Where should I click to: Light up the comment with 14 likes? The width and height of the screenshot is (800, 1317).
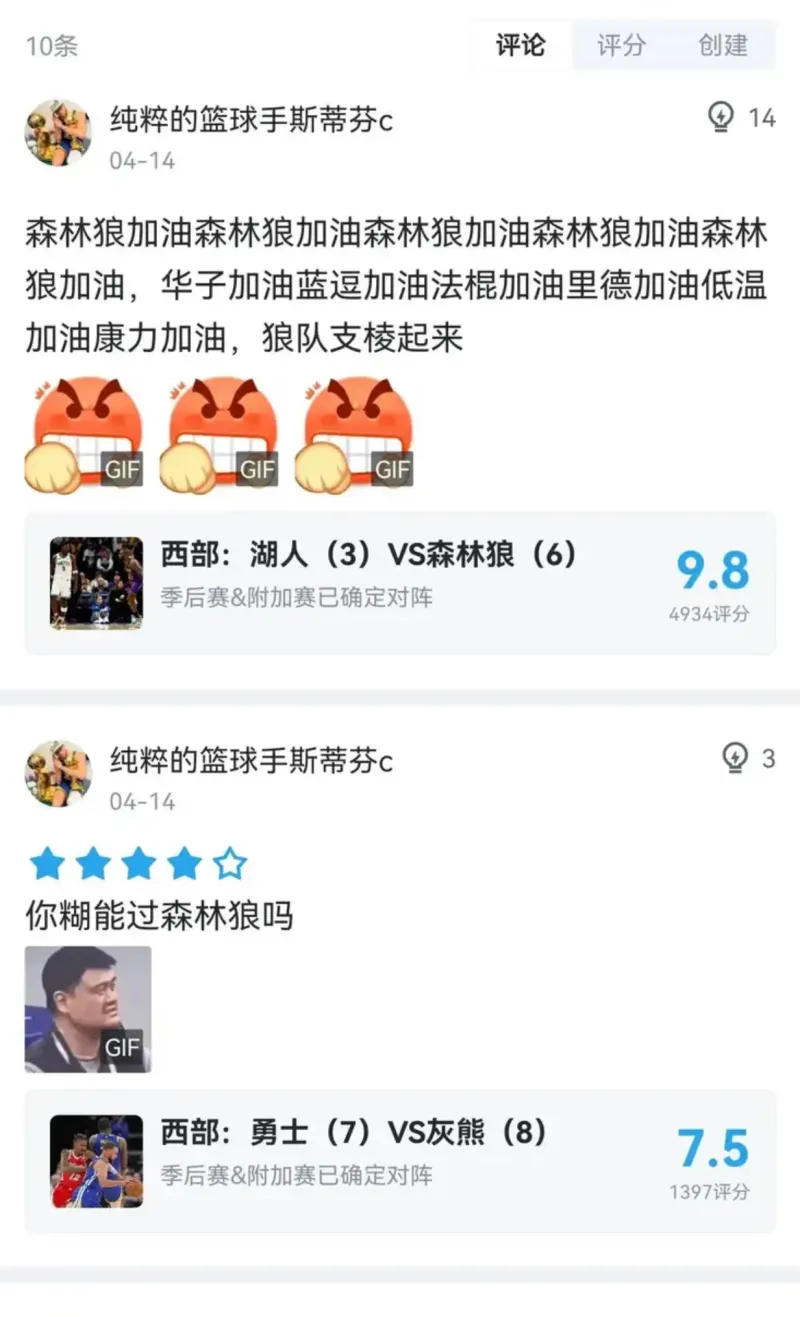[721, 118]
